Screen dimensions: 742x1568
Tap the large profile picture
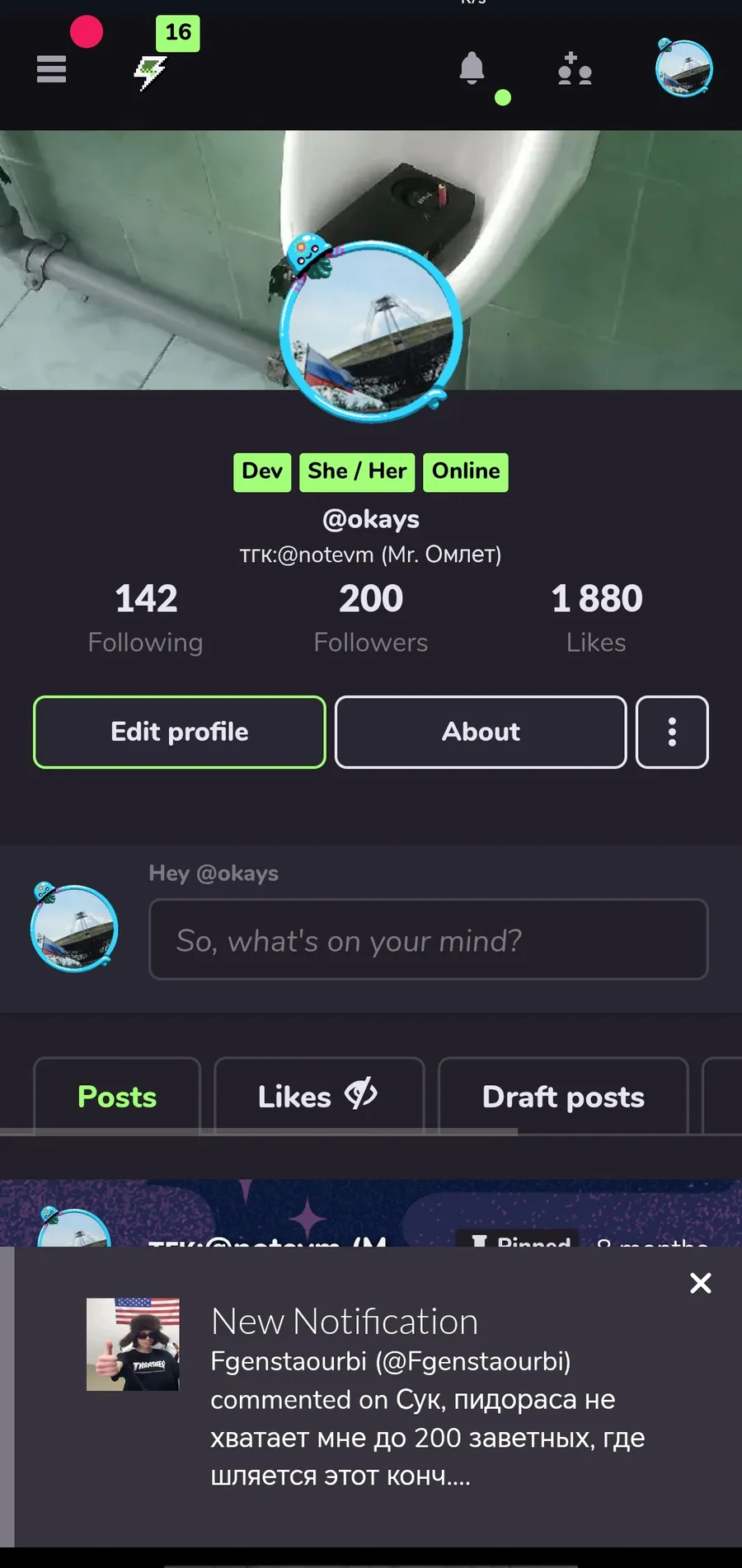370,331
